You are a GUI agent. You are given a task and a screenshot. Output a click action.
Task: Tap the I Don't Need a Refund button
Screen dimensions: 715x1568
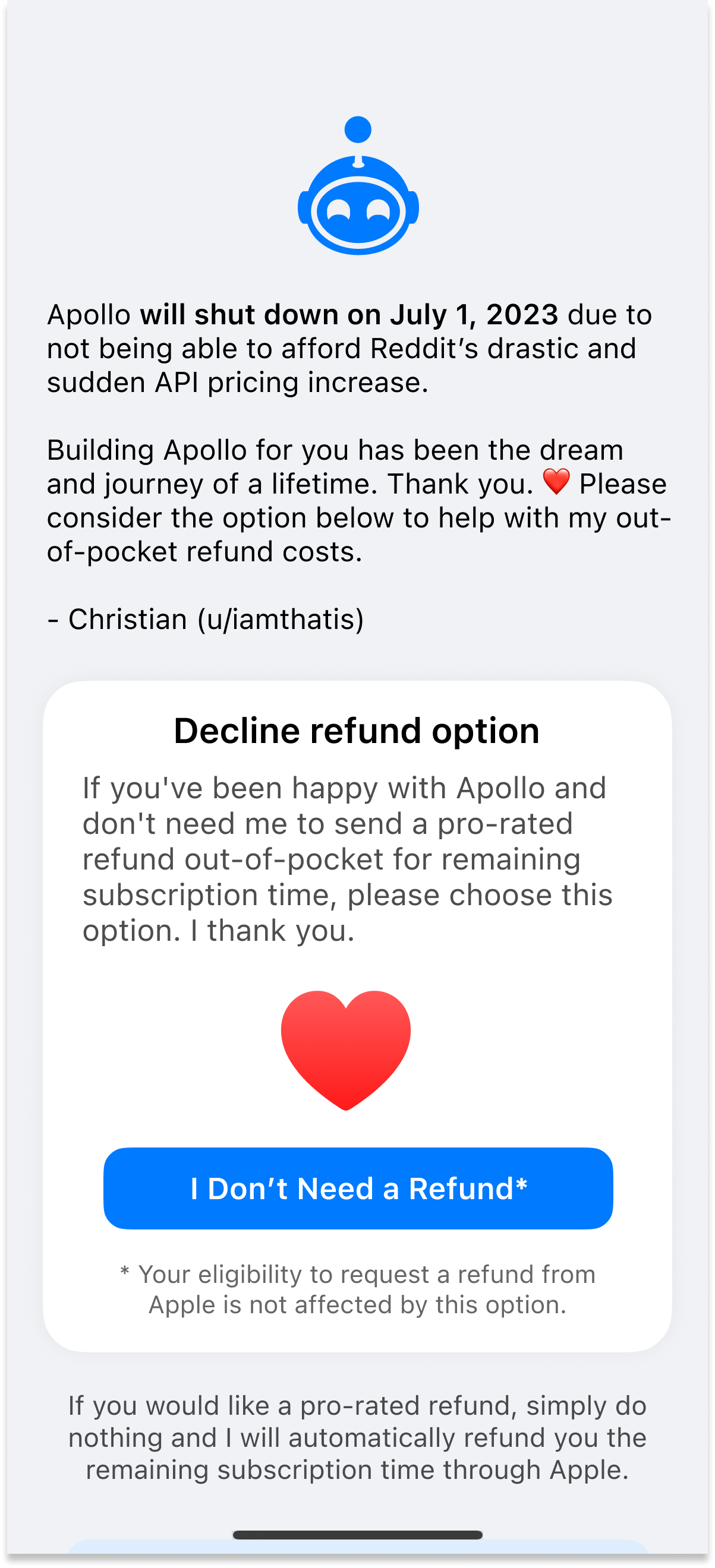tap(358, 1189)
